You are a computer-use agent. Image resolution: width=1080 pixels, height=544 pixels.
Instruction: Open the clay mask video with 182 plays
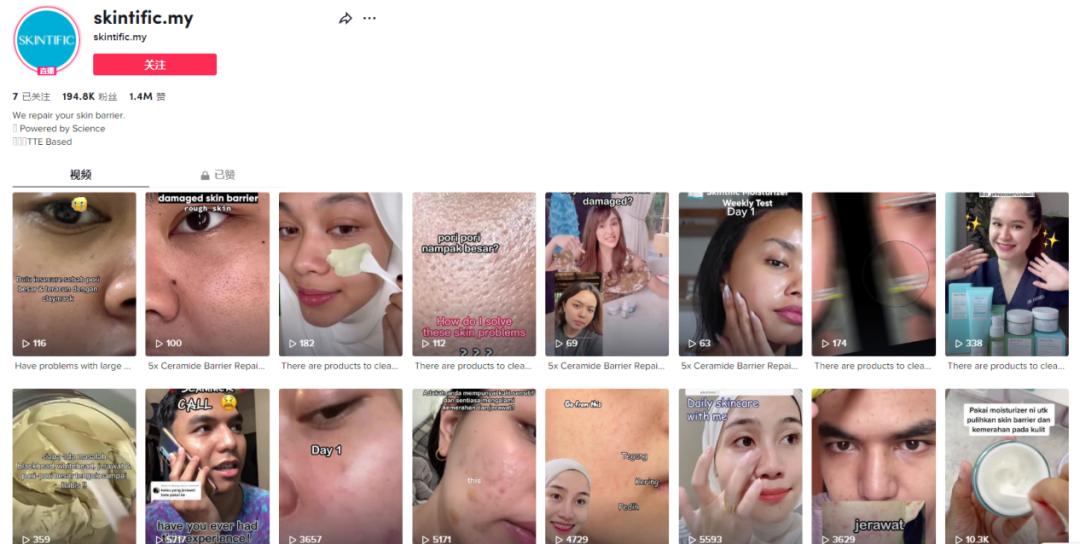pyautogui.click(x=340, y=273)
